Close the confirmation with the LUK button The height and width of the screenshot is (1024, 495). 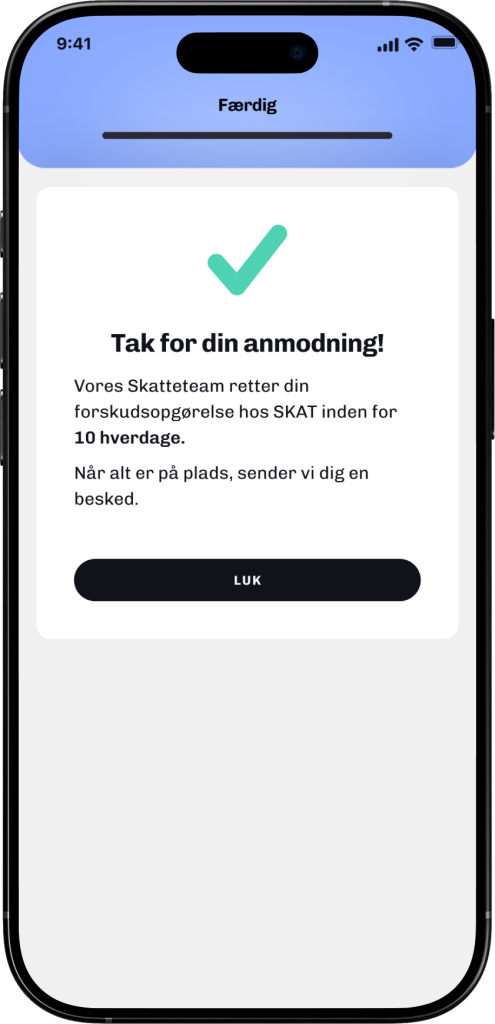(x=247, y=580)
